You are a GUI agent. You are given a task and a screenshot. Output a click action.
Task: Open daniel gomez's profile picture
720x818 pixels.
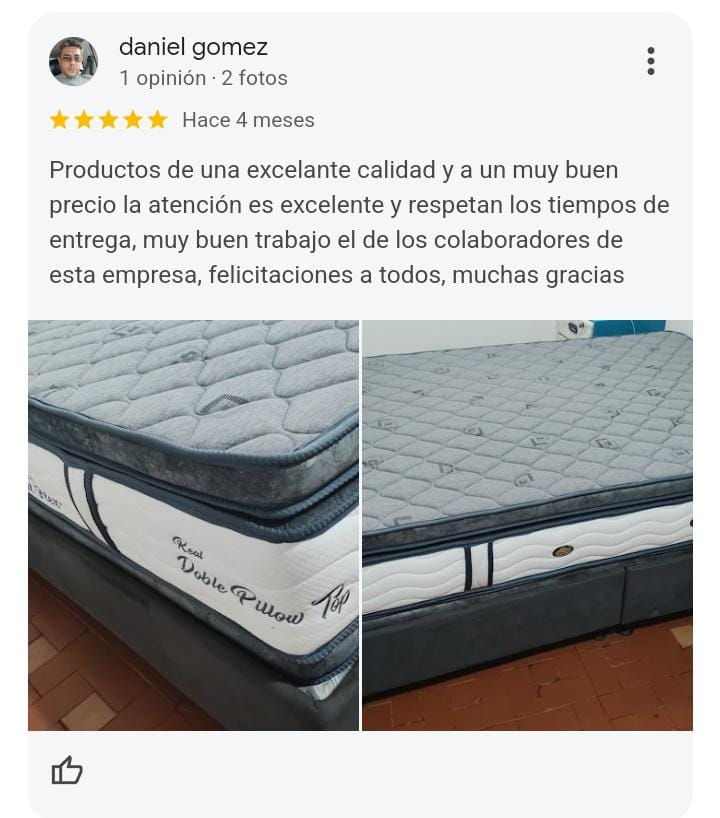coord(73,62)
